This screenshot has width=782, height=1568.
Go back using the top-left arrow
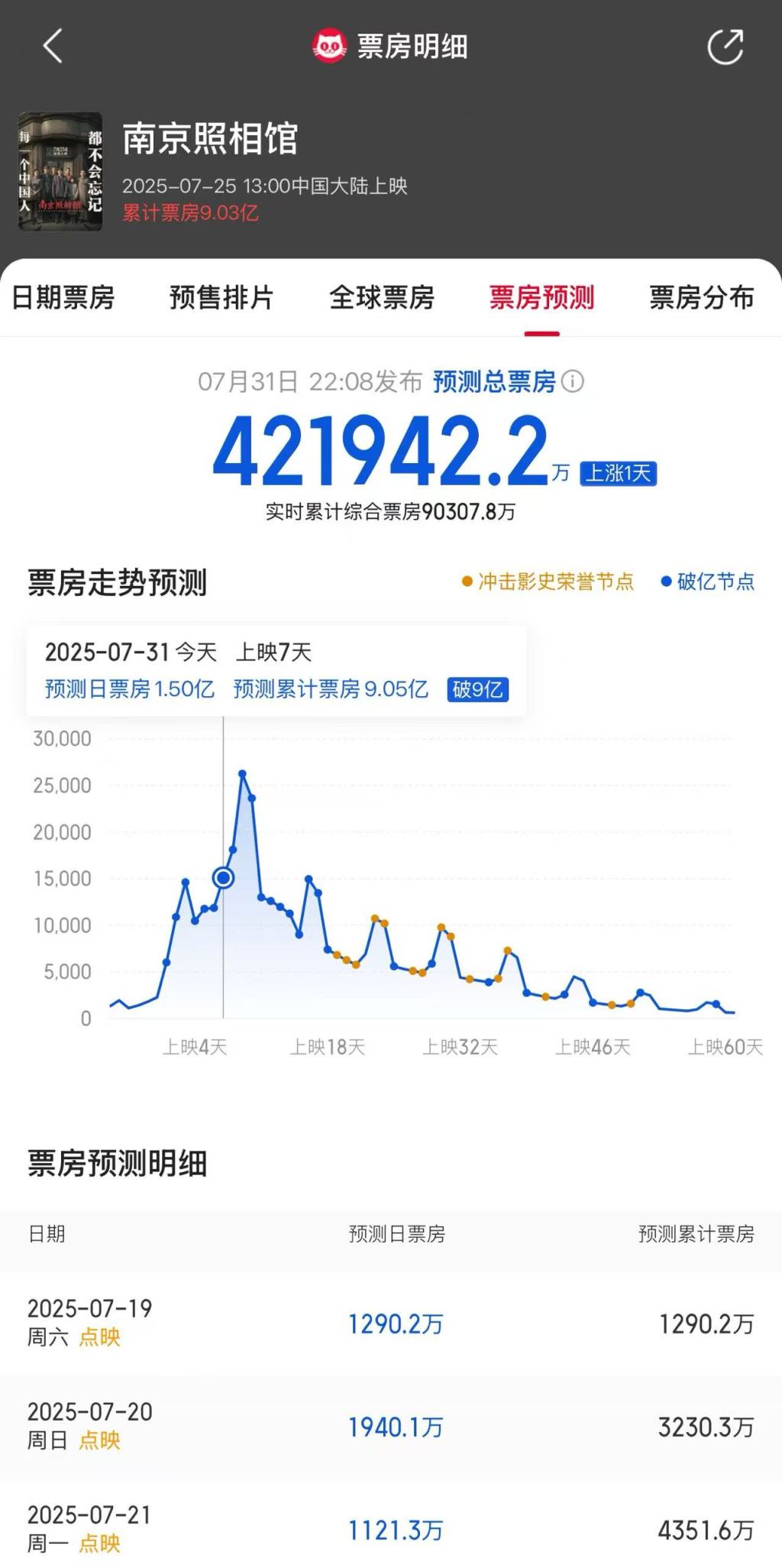click(x=53, y=47)
